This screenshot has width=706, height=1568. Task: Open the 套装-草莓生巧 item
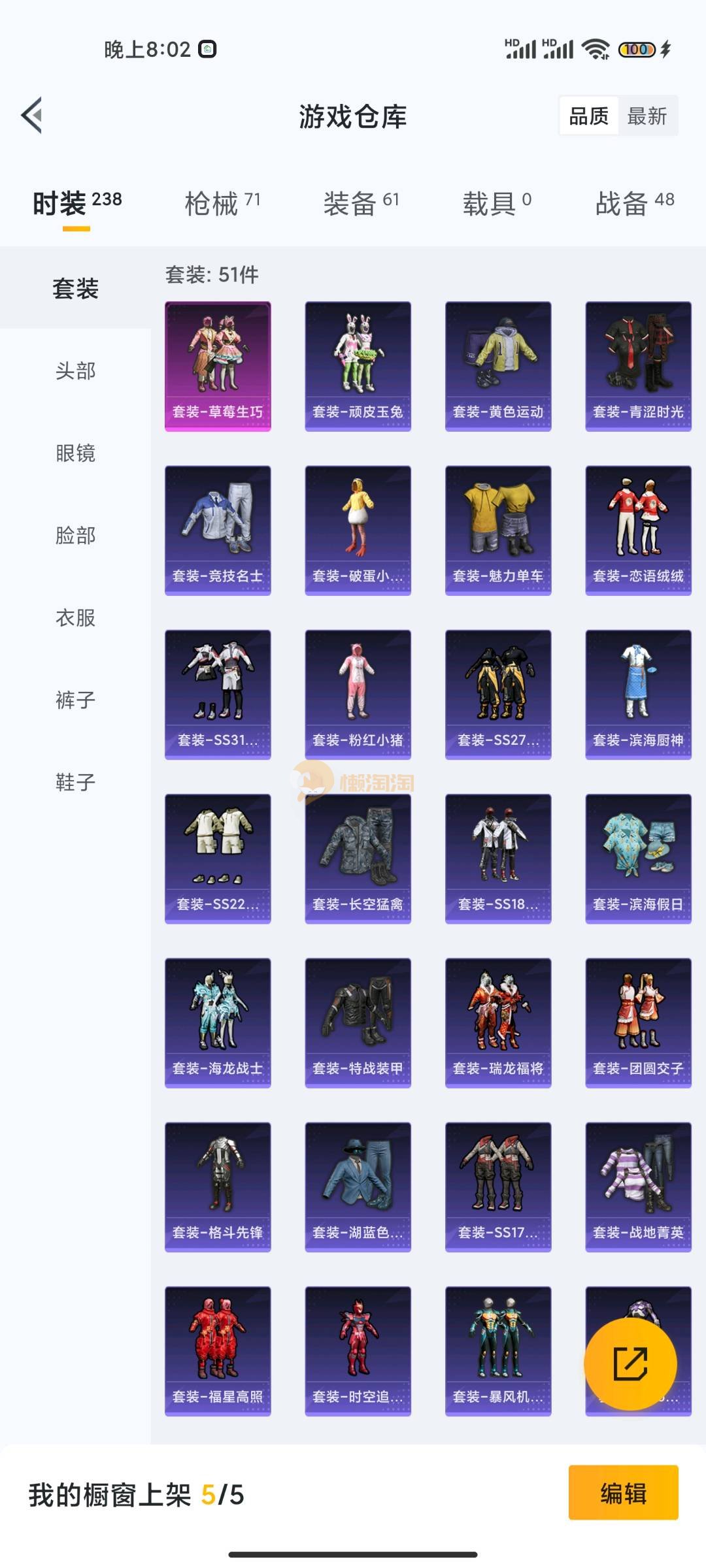coord(218,366)
